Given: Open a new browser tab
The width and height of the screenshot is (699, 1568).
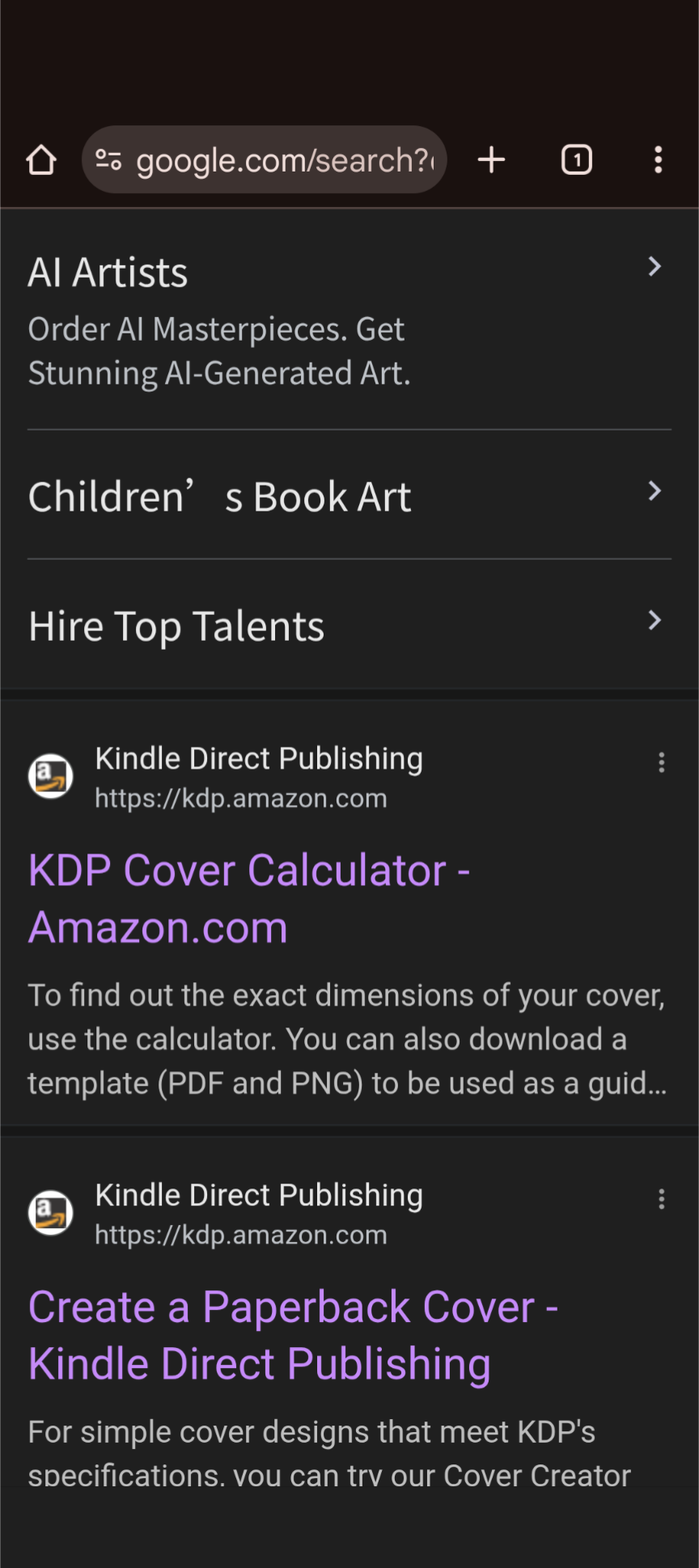Looking at the screenshot, I should pyautogui.click(x=491, y=160).
